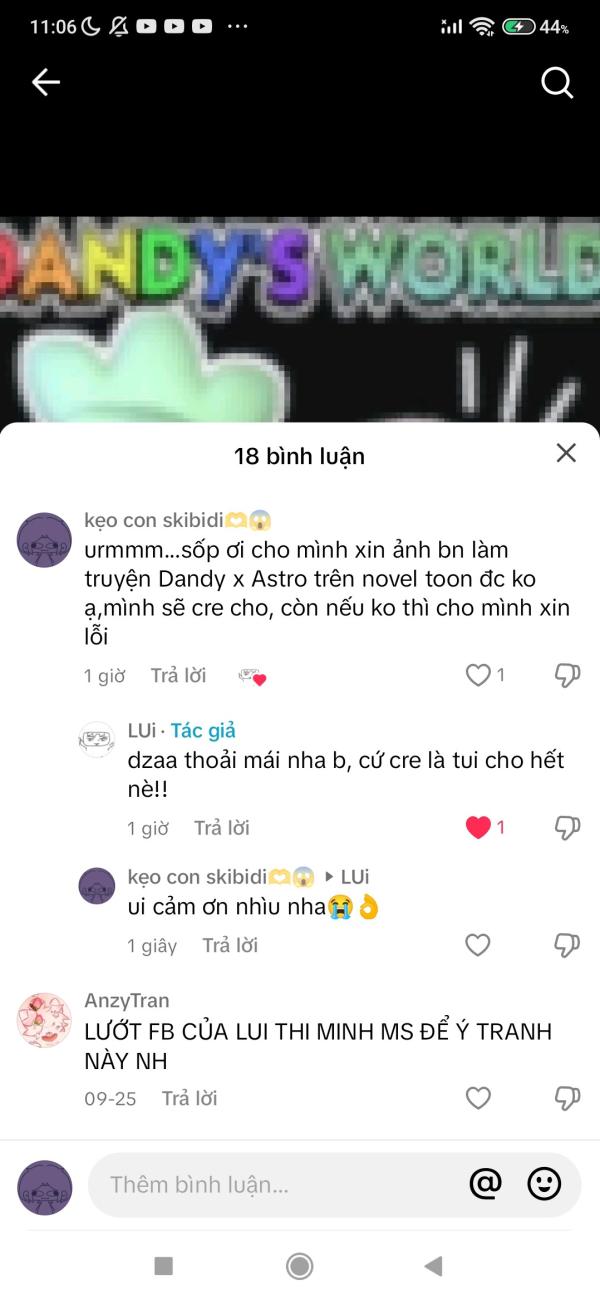Open the emoji picker

(x=544, y=1185)
